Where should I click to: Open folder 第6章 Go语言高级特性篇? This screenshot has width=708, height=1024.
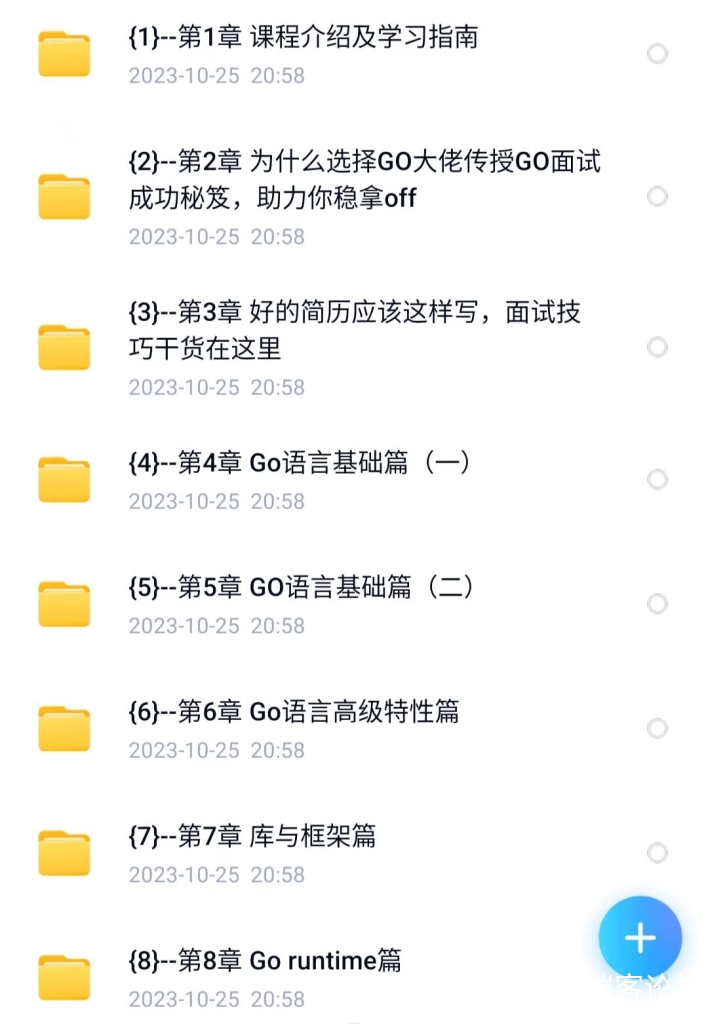[294, 712]
